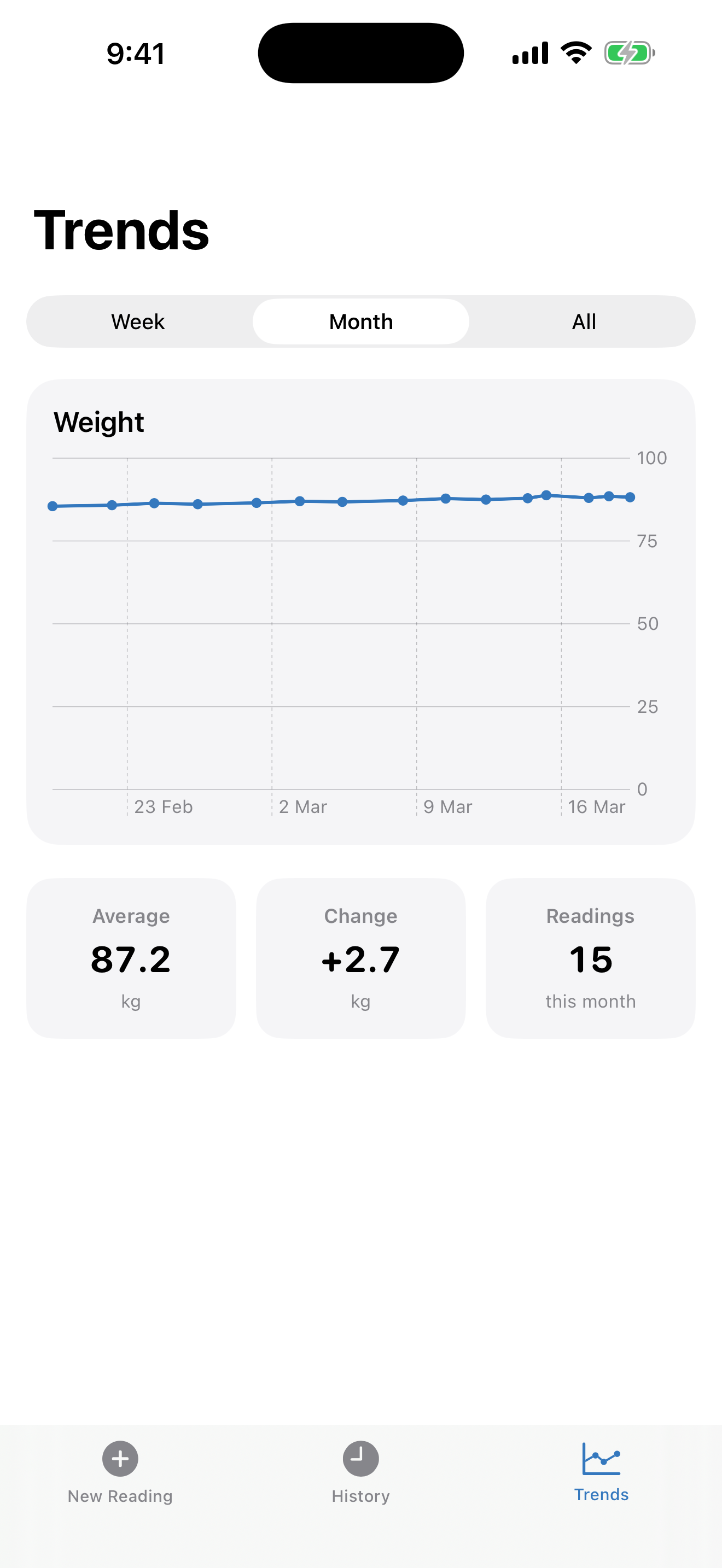
Task: Open the History clock icon
Action: tap(360, 1459)
